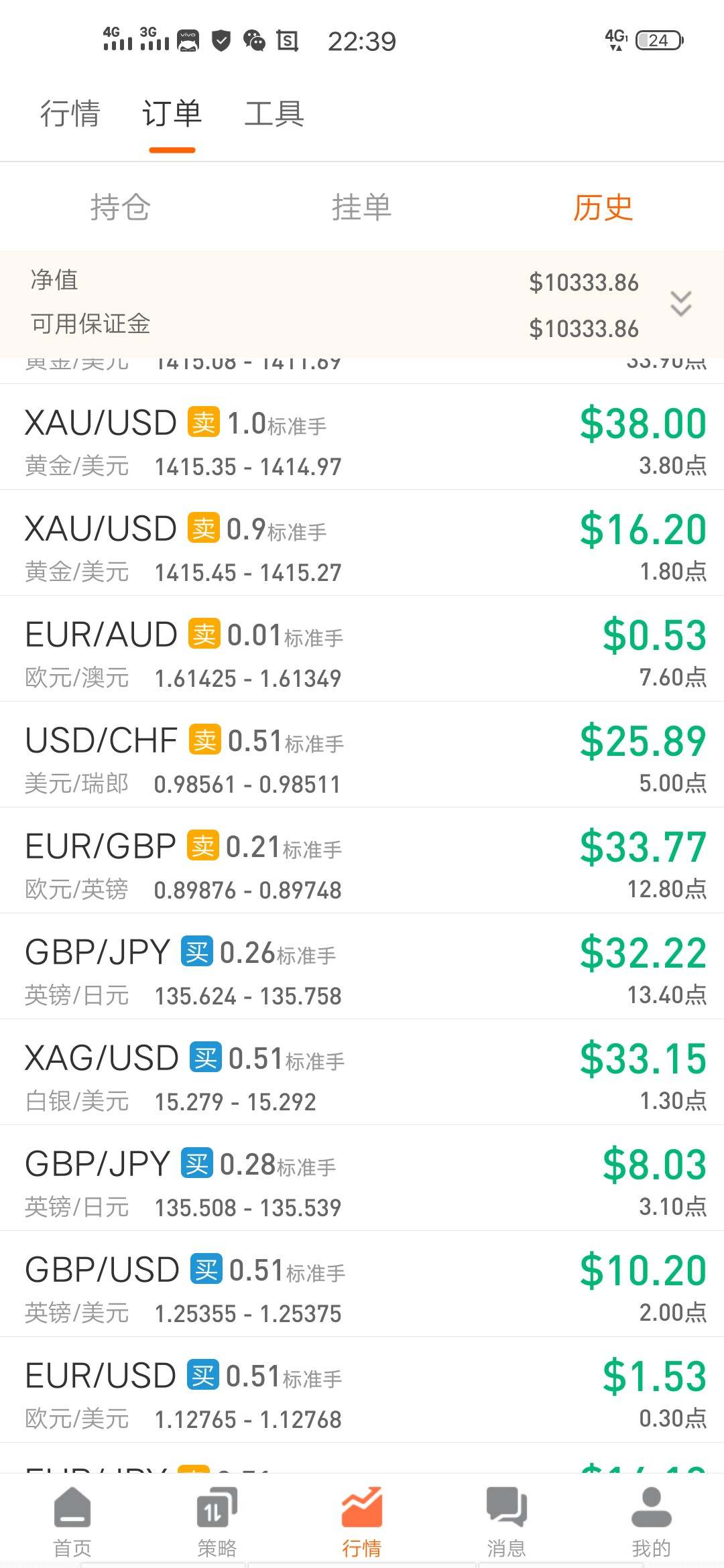The image size is (724, 1568).
Task: Expand the 净值 account summary chevron
Action: (x=680, y=304)
